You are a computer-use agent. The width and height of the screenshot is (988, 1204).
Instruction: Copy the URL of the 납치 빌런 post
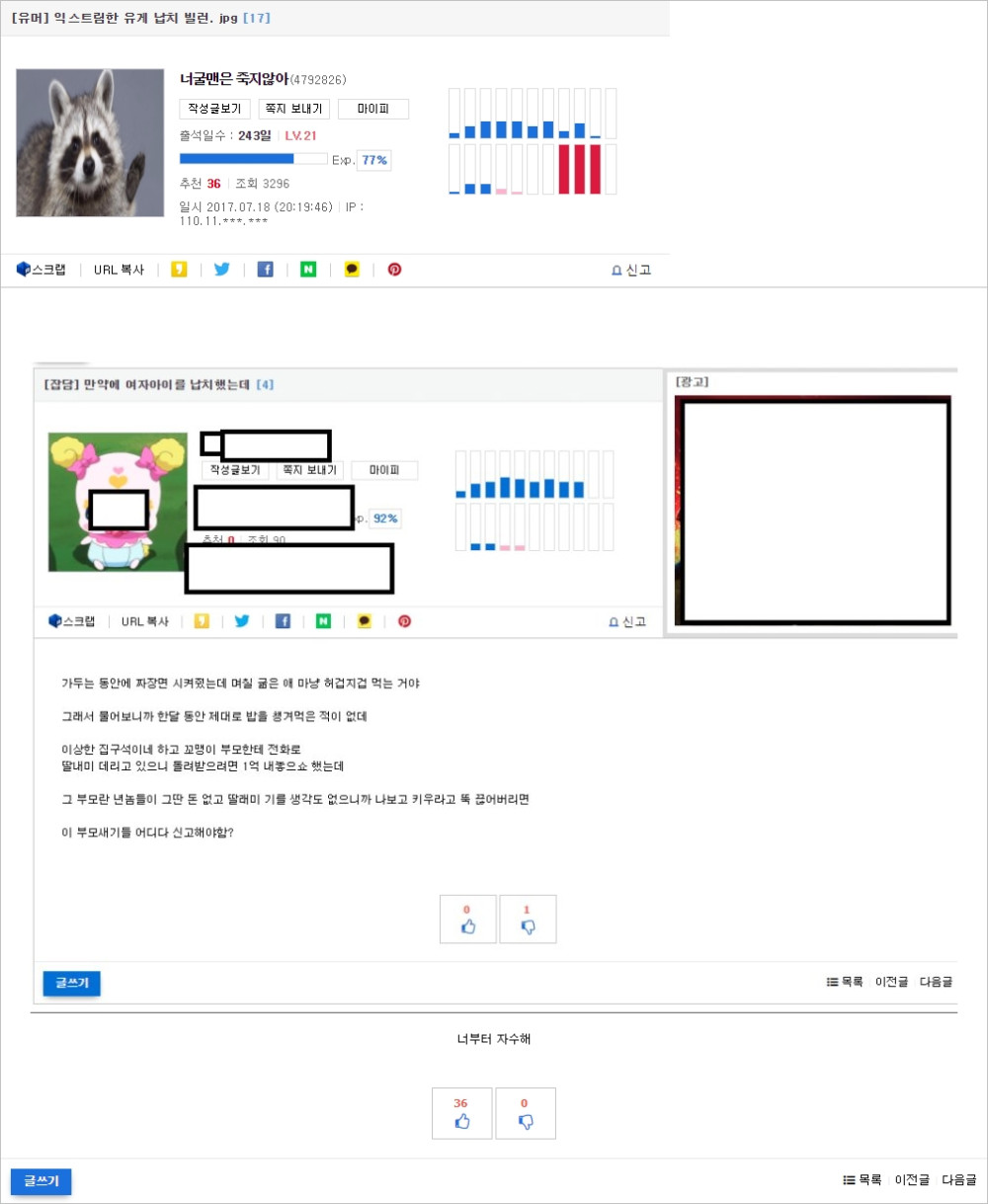click(119, 270)
